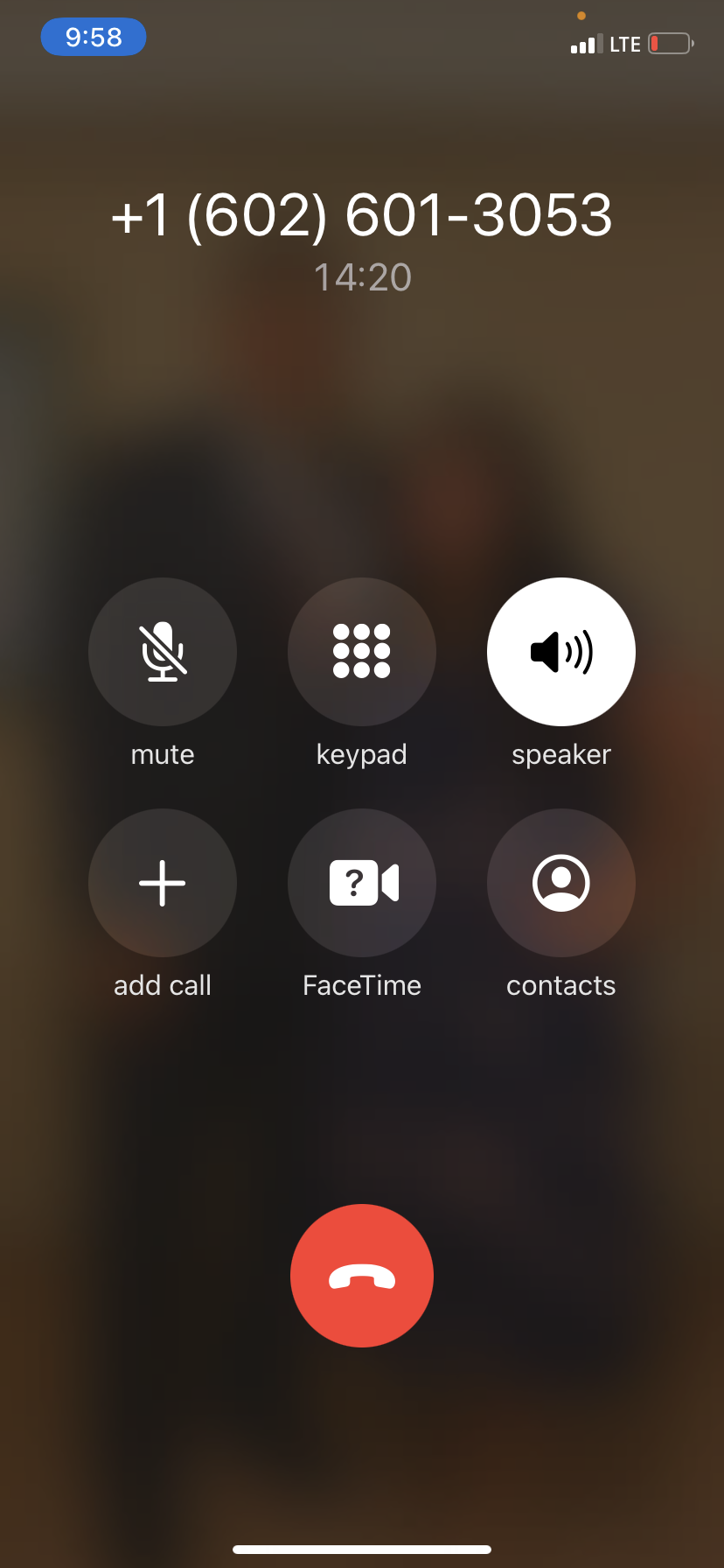Mute the microphone on this call

point(163,652)
